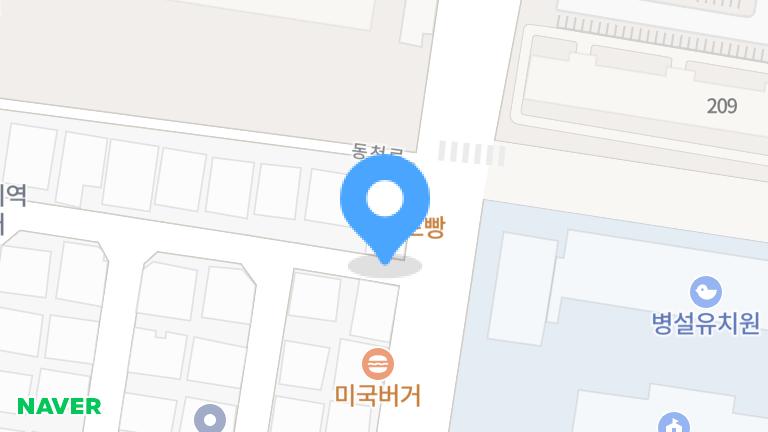The width and height of the screenshot is (768, 432).
Task: Select the 병설유치원 kindergarten marker
Action: pyautogui.click(x=706, y=292)
